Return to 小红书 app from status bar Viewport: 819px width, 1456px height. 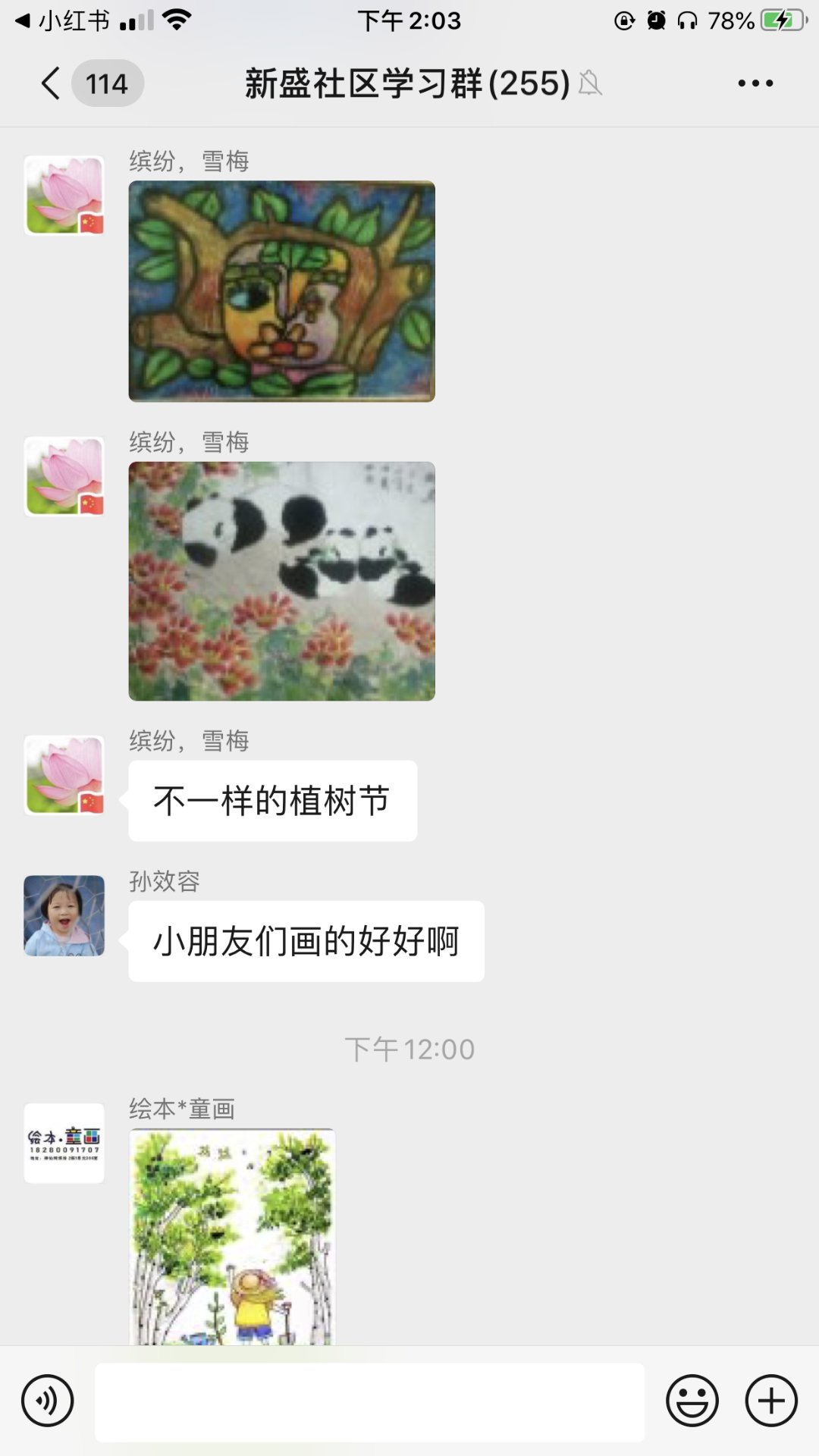[x=63, y=20]
